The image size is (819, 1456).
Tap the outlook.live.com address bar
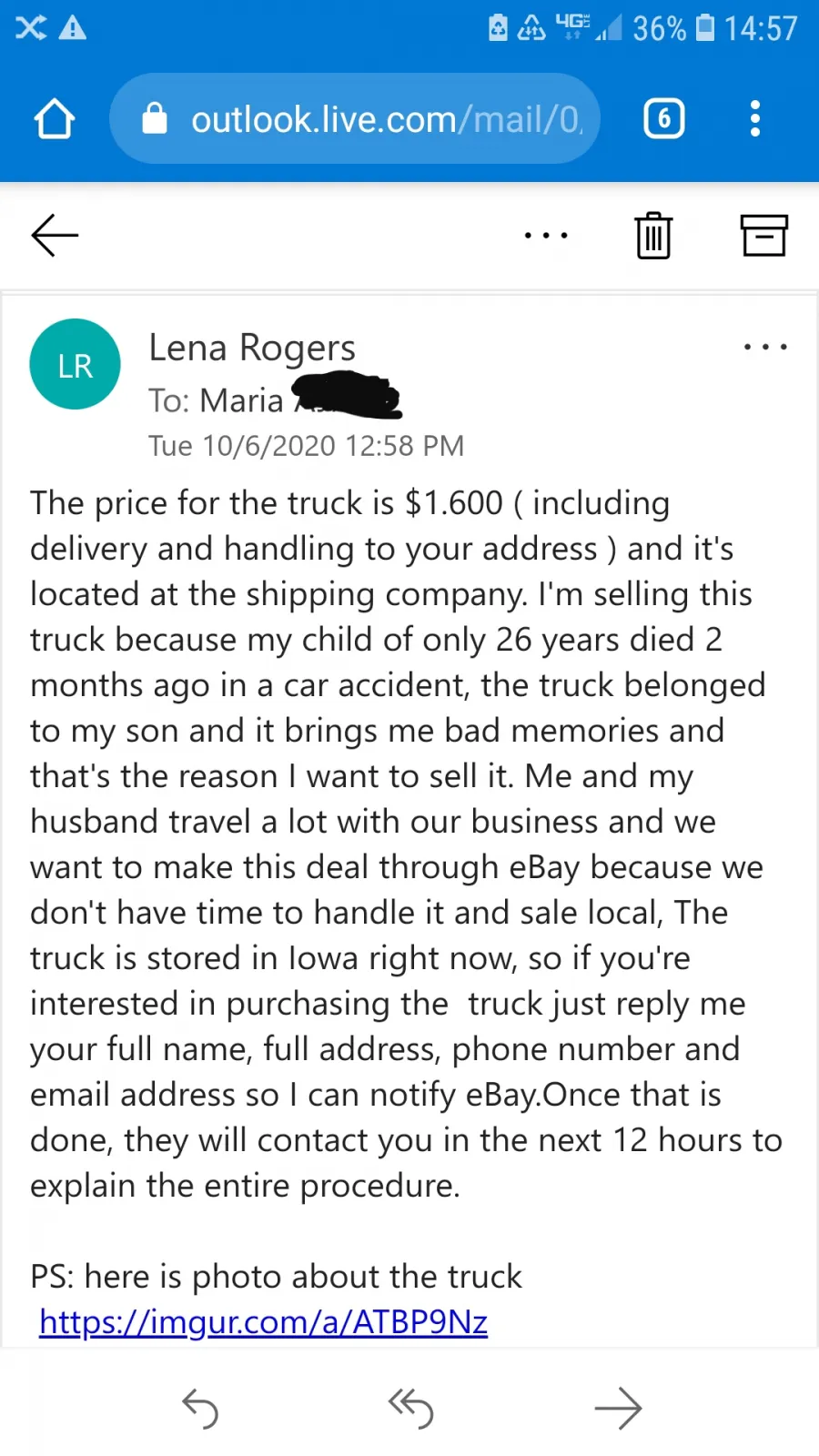click(355, 118)
